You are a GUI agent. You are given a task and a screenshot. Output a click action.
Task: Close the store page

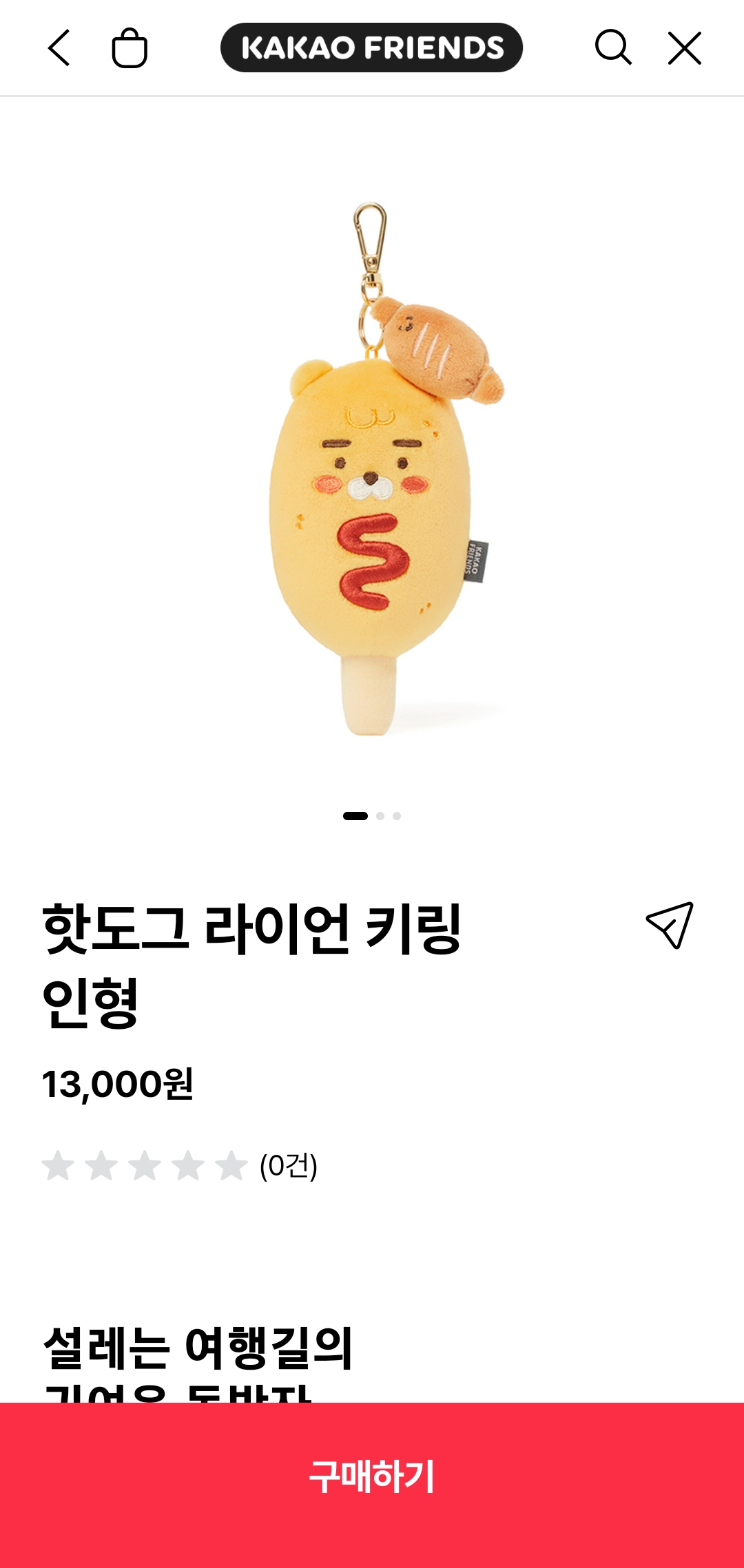tap(684, 48)
